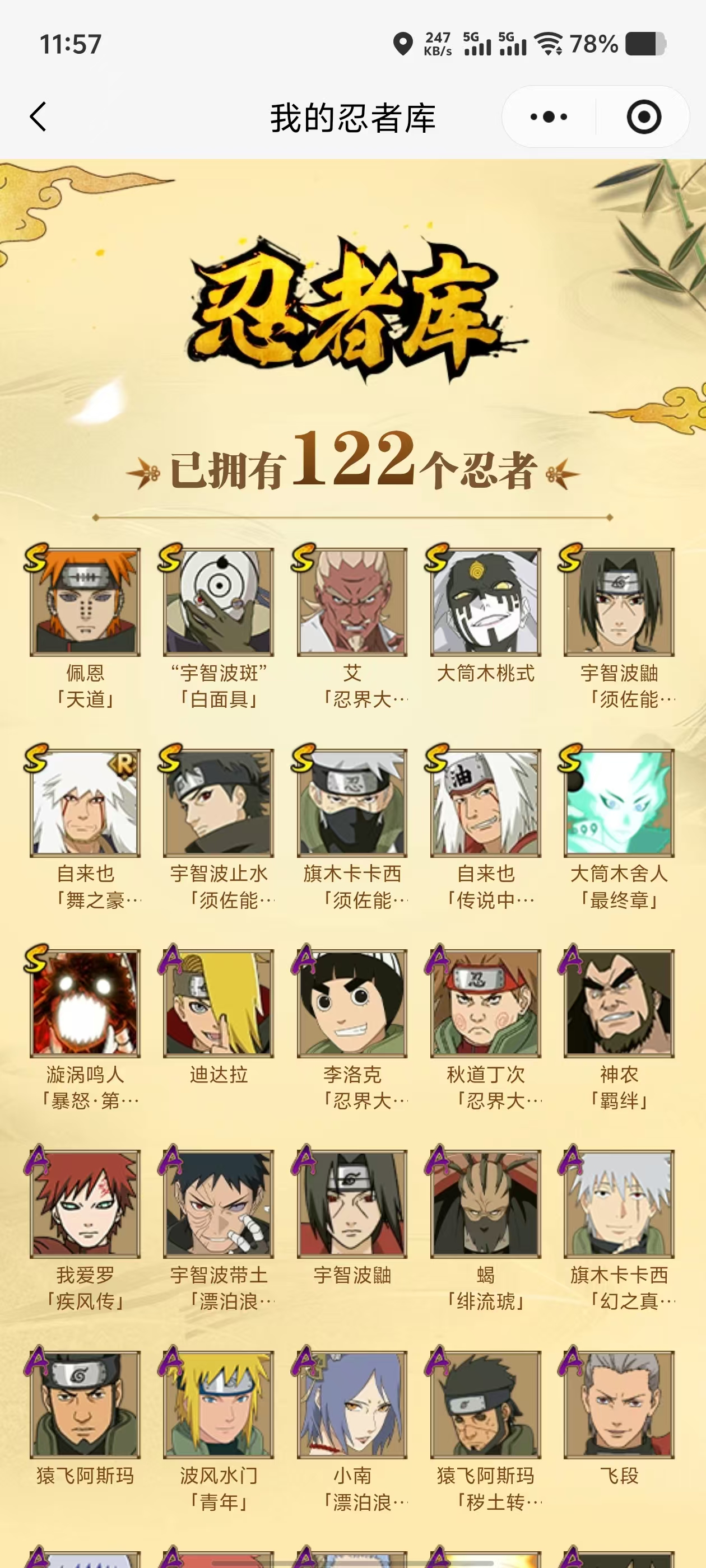The height and width of the screenshot is (1568, 706).
Task: View the 飞段 ninja card
Action: pos(619,1404)
